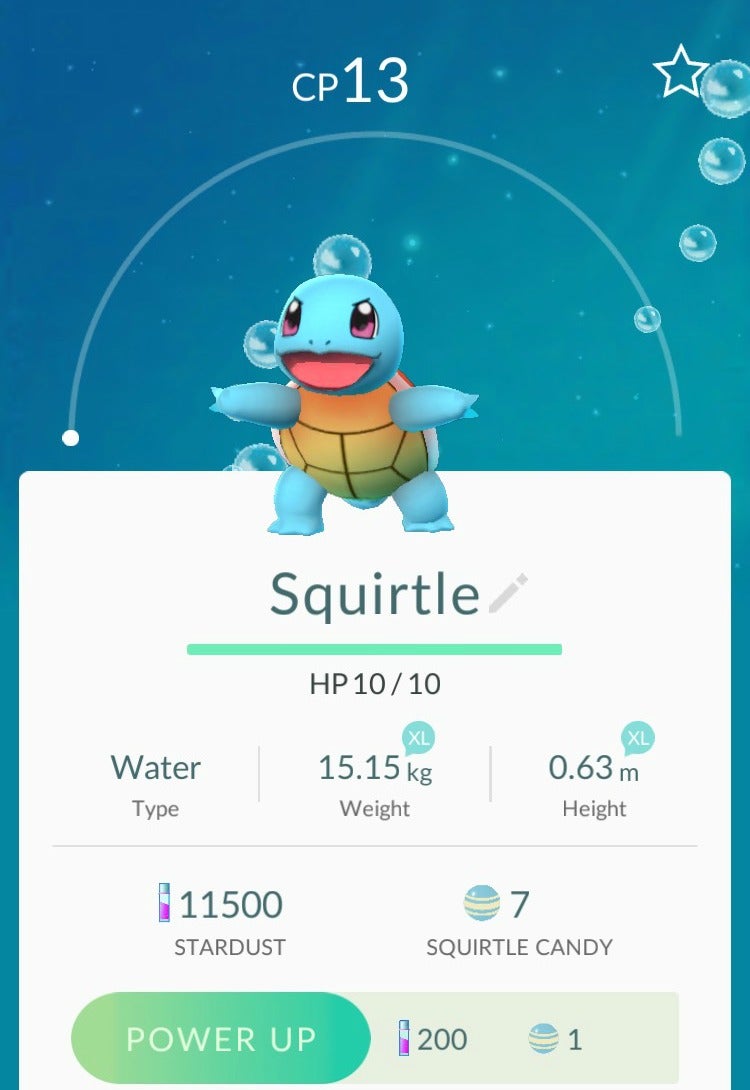Tap the Squirtle model to animate
This screenshot has height=1090, width=750.
tap(340, 400)
